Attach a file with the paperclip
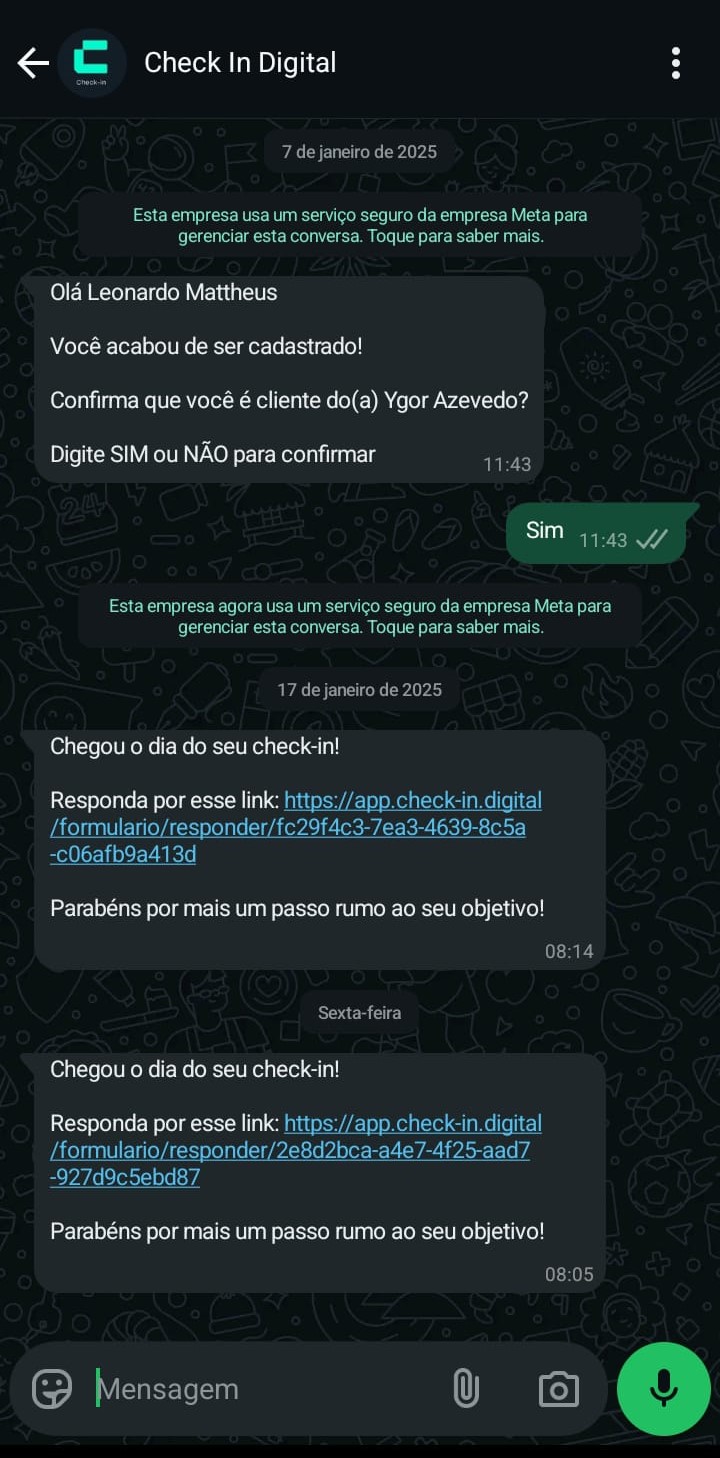720x1458 pixels. (466, 1389)
